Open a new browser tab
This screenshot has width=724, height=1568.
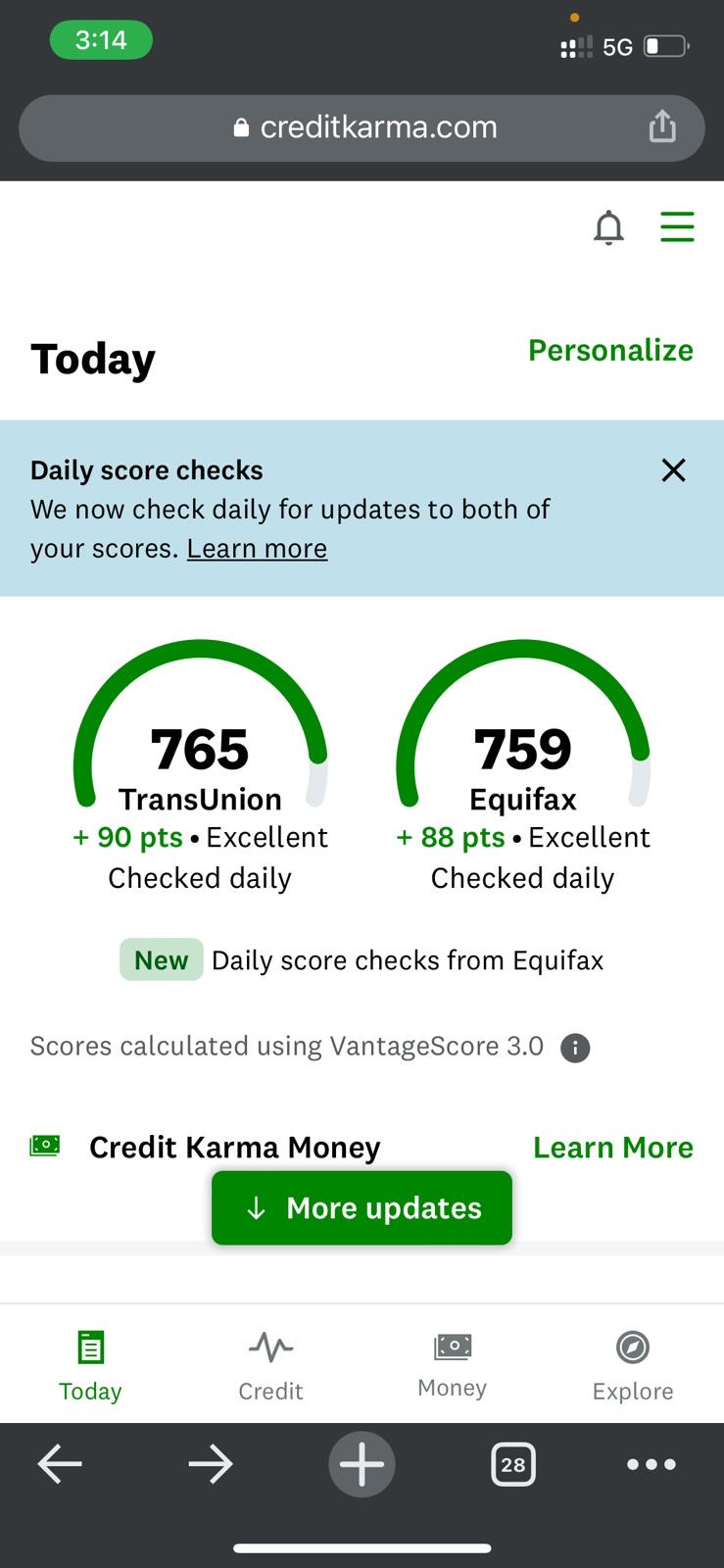click(x=362, y=1464)
